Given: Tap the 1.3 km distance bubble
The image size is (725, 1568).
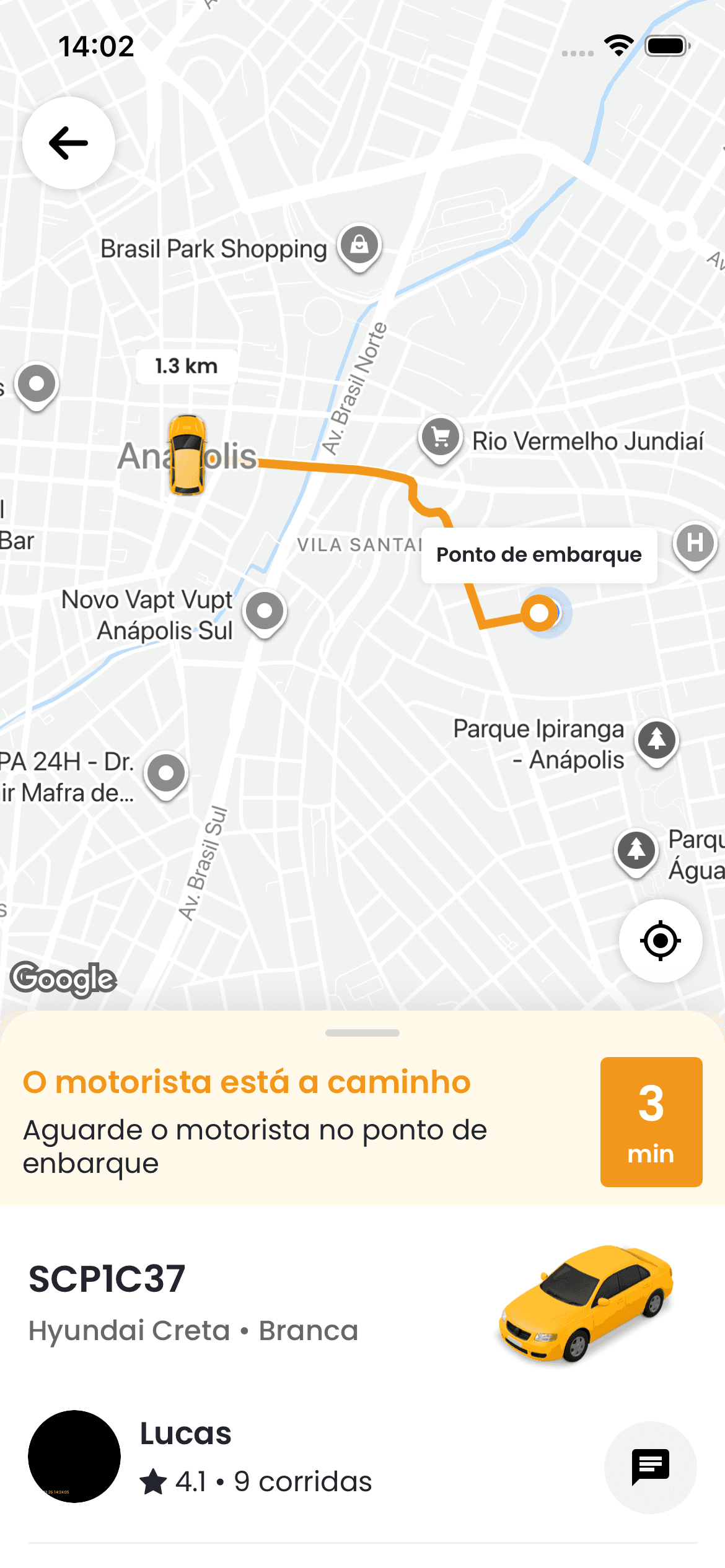Looking at the screenshot, I should pos(185,365).
